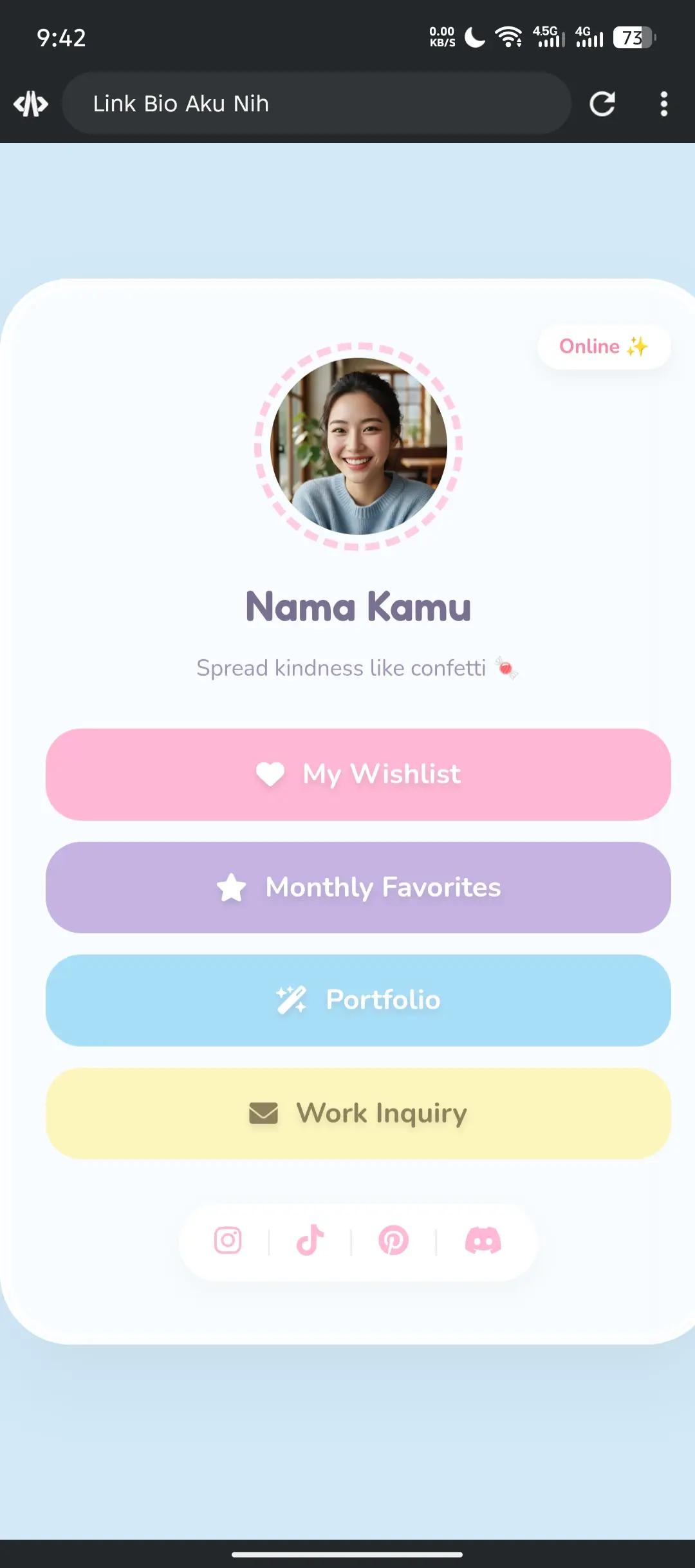Viewport: 695px width, 1568px height.
Task: Open the My Wishlist link
Action: 358,774
